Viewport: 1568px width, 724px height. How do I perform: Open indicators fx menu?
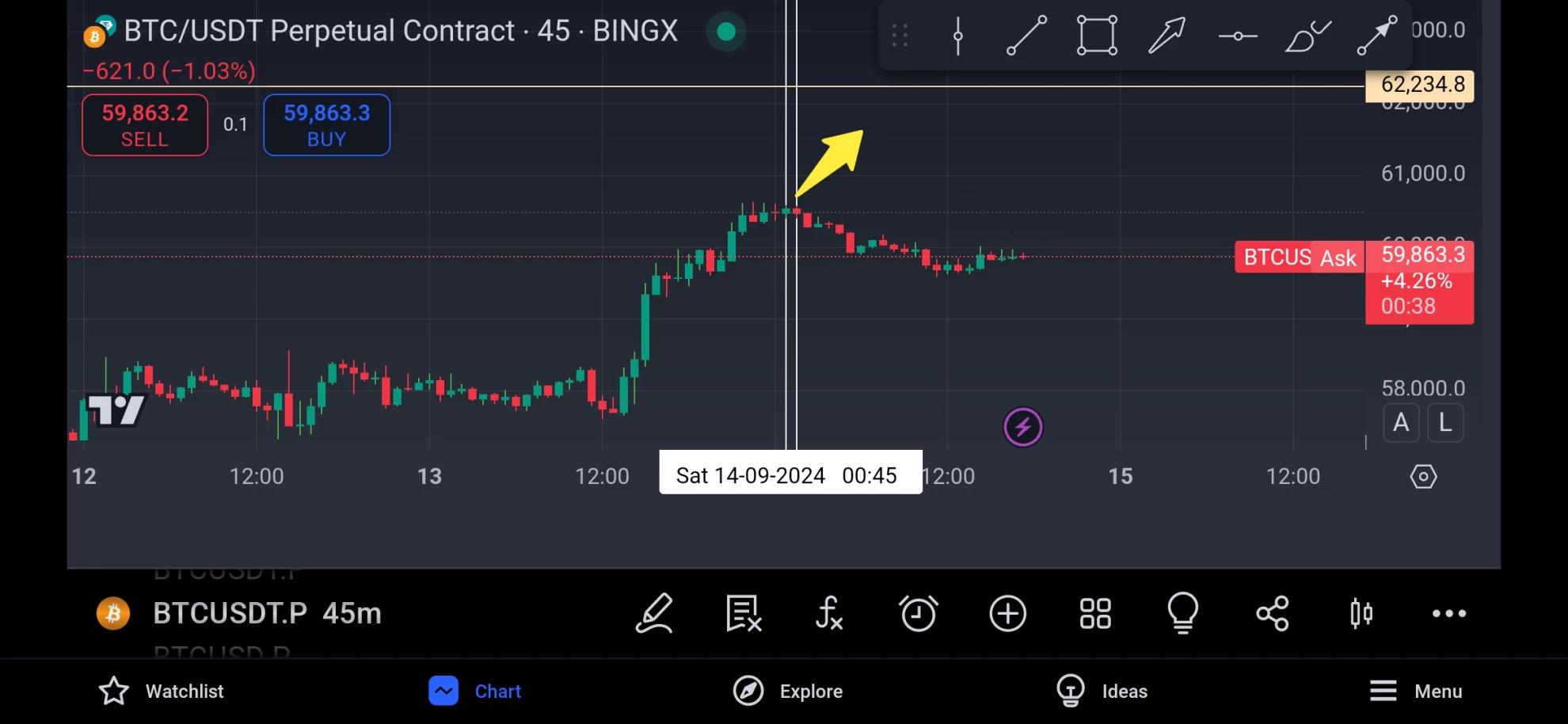(x=829, y=613)
